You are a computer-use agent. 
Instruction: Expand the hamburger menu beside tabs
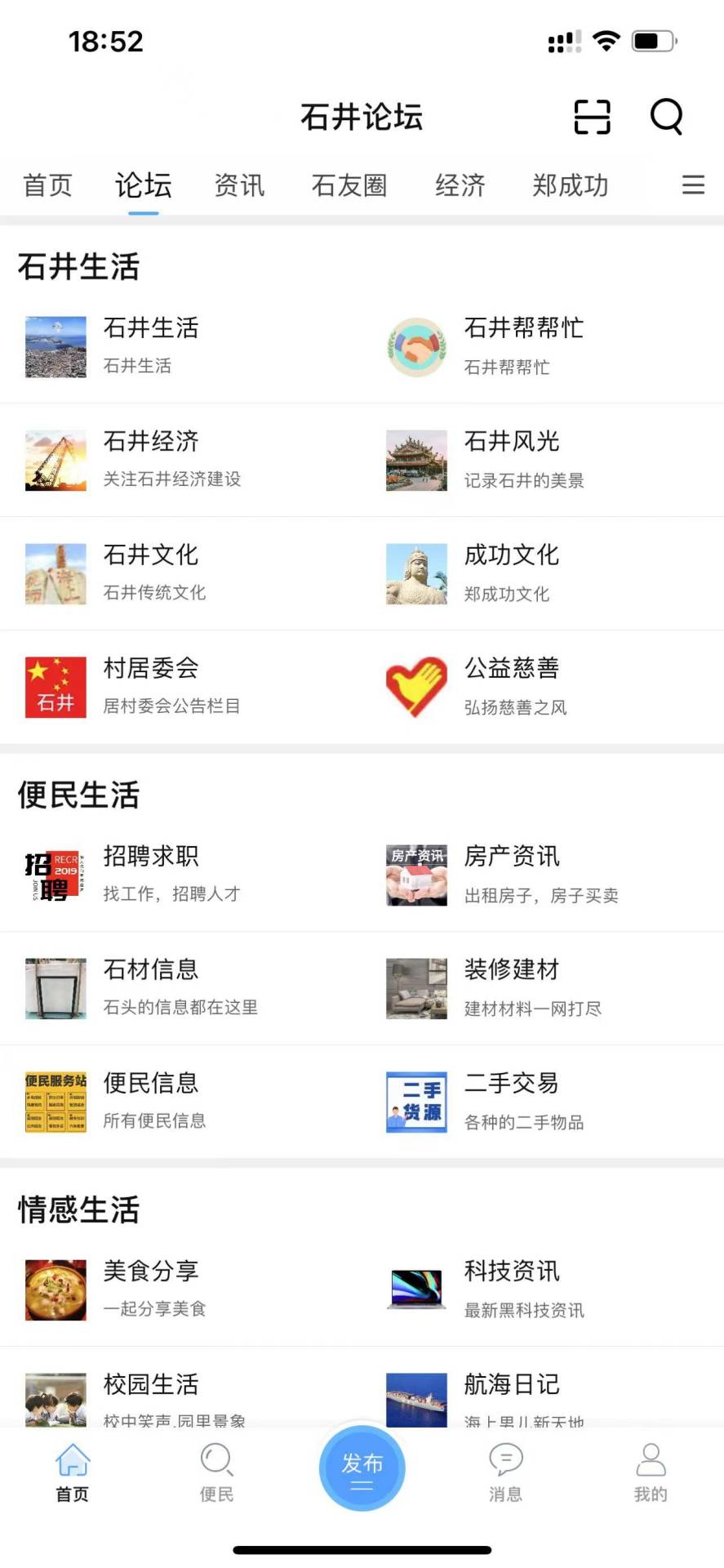click(x=693, y=185)
